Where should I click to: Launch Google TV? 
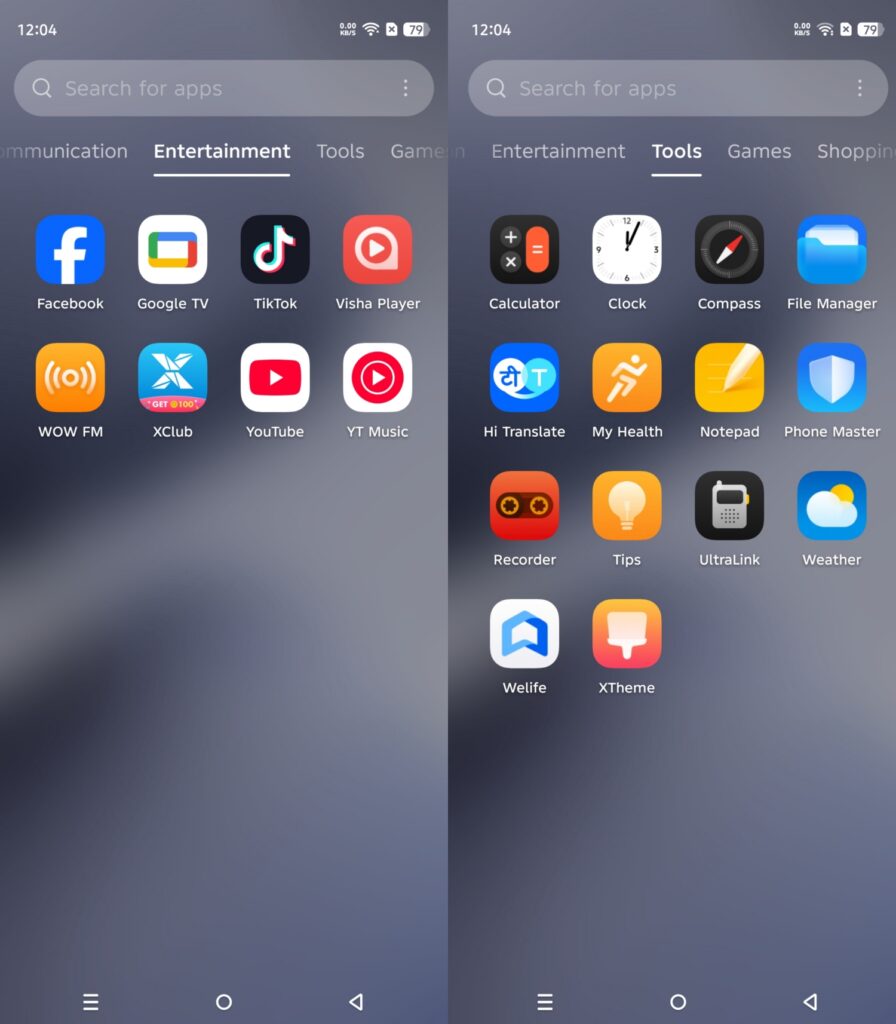click(x=172, y=250)
